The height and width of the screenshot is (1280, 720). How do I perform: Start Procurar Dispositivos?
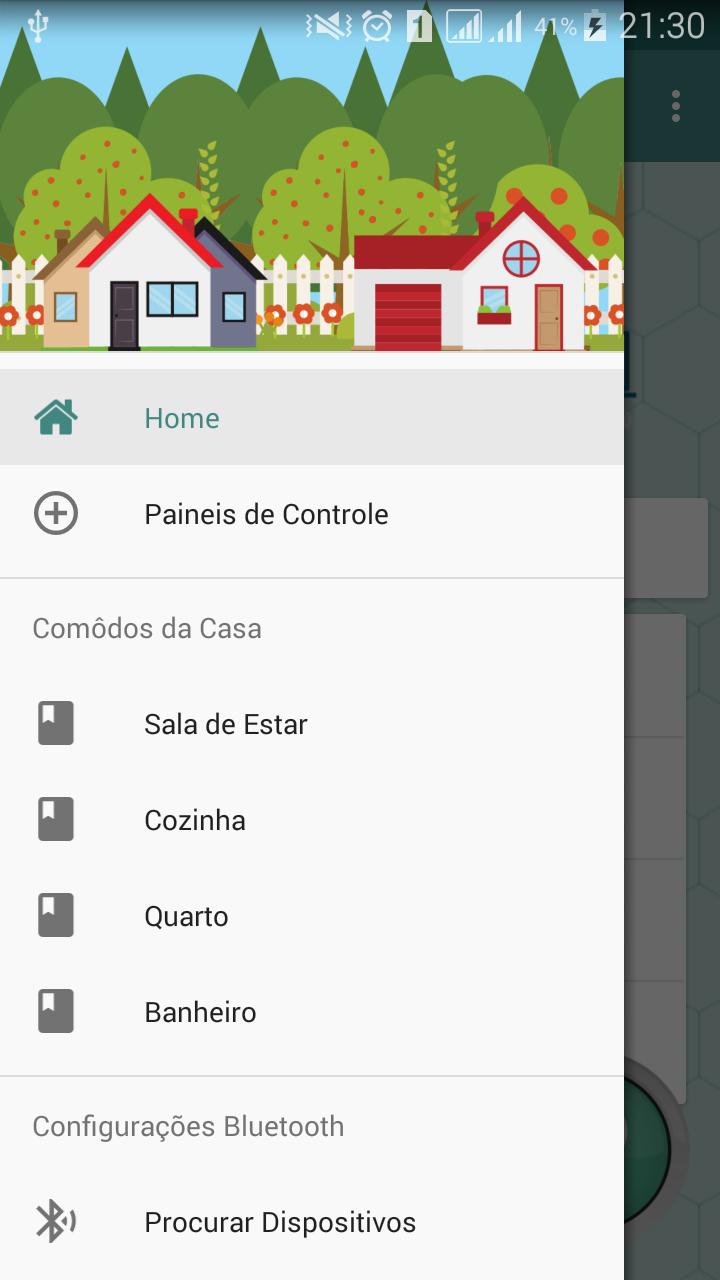(280, 1220)
